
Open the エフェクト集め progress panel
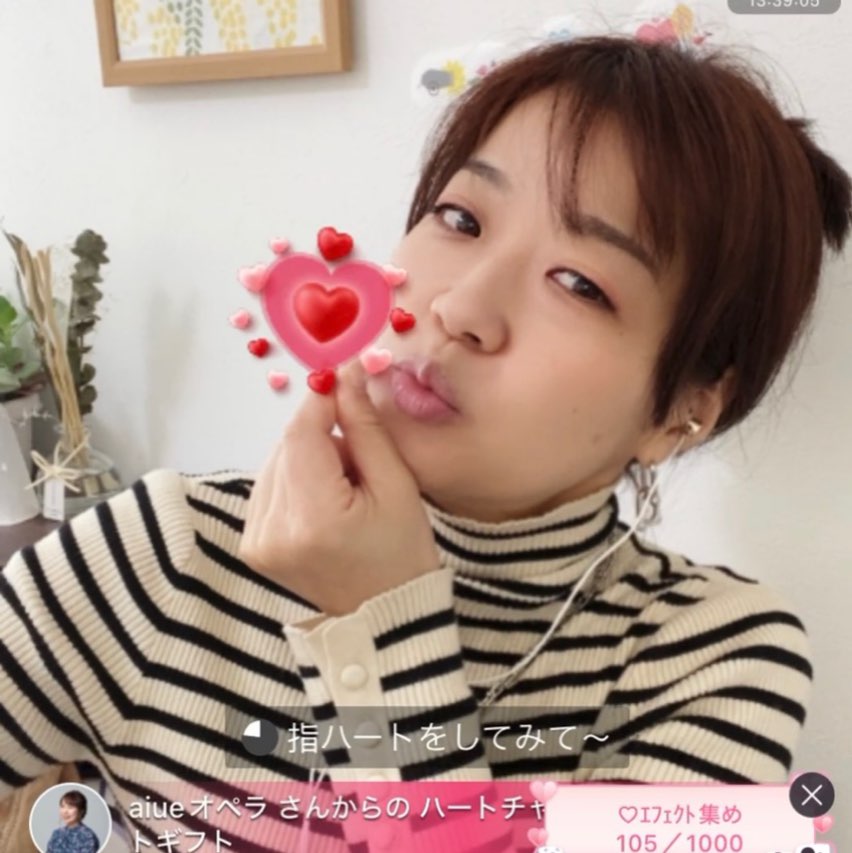(680, 822)
